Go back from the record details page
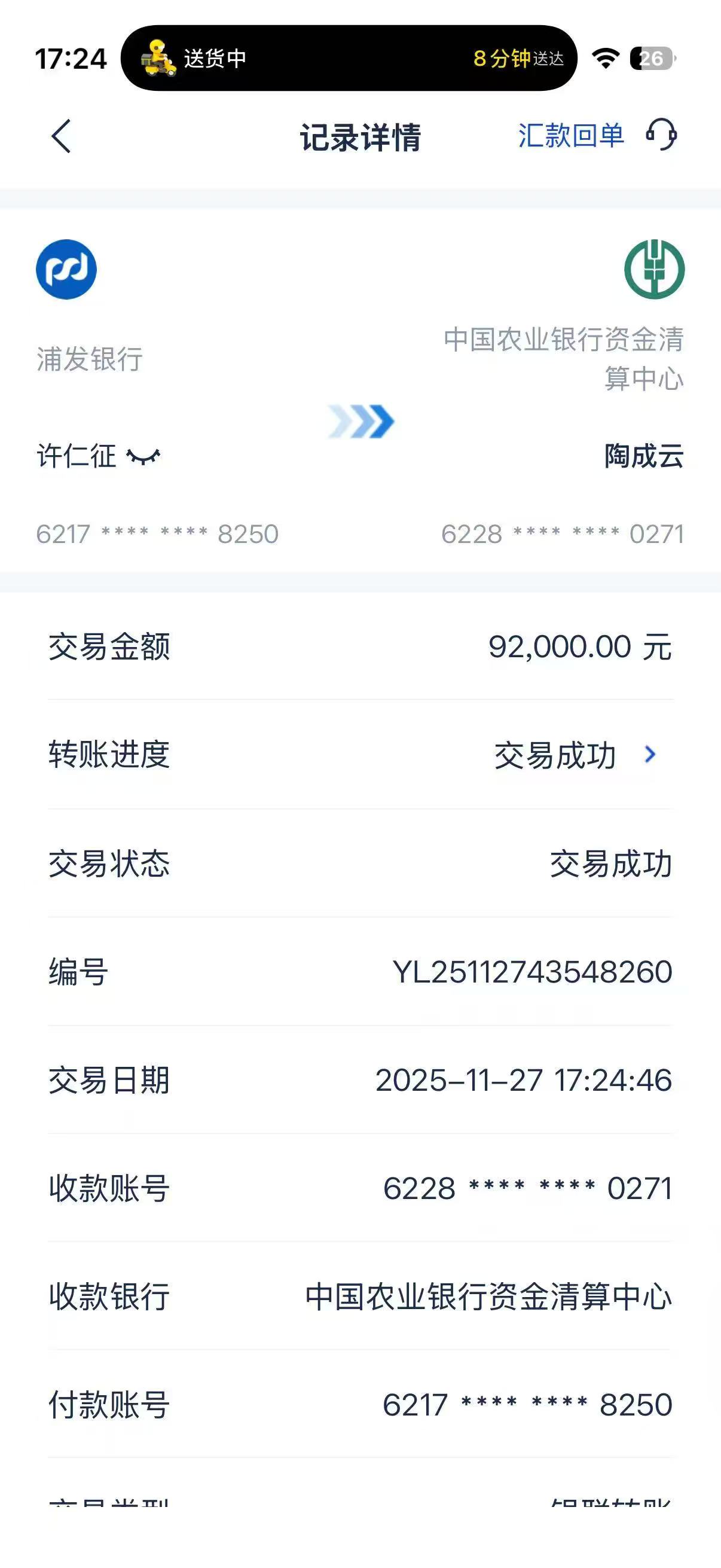 tap(61, 136)
